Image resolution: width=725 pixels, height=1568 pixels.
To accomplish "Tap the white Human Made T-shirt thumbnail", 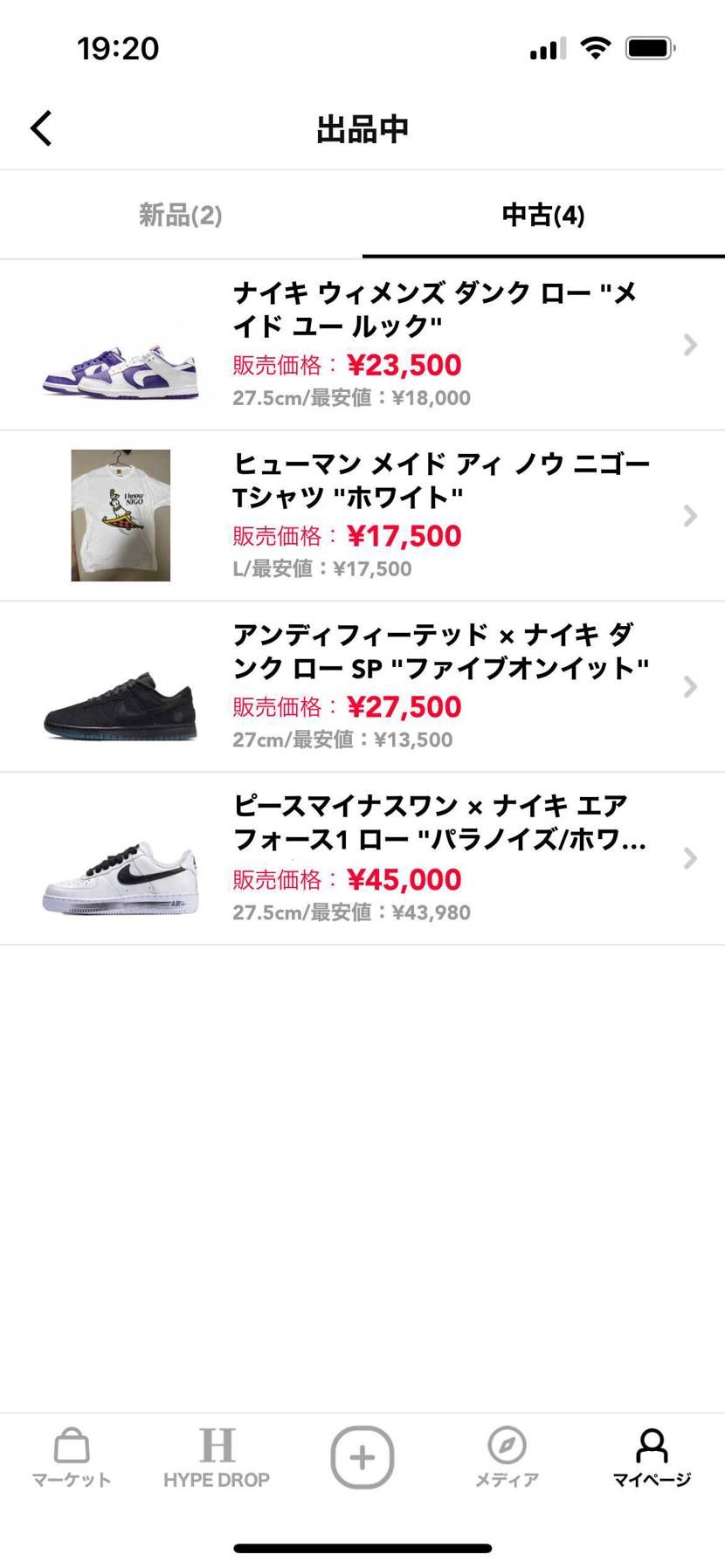I will click(120, 516).
